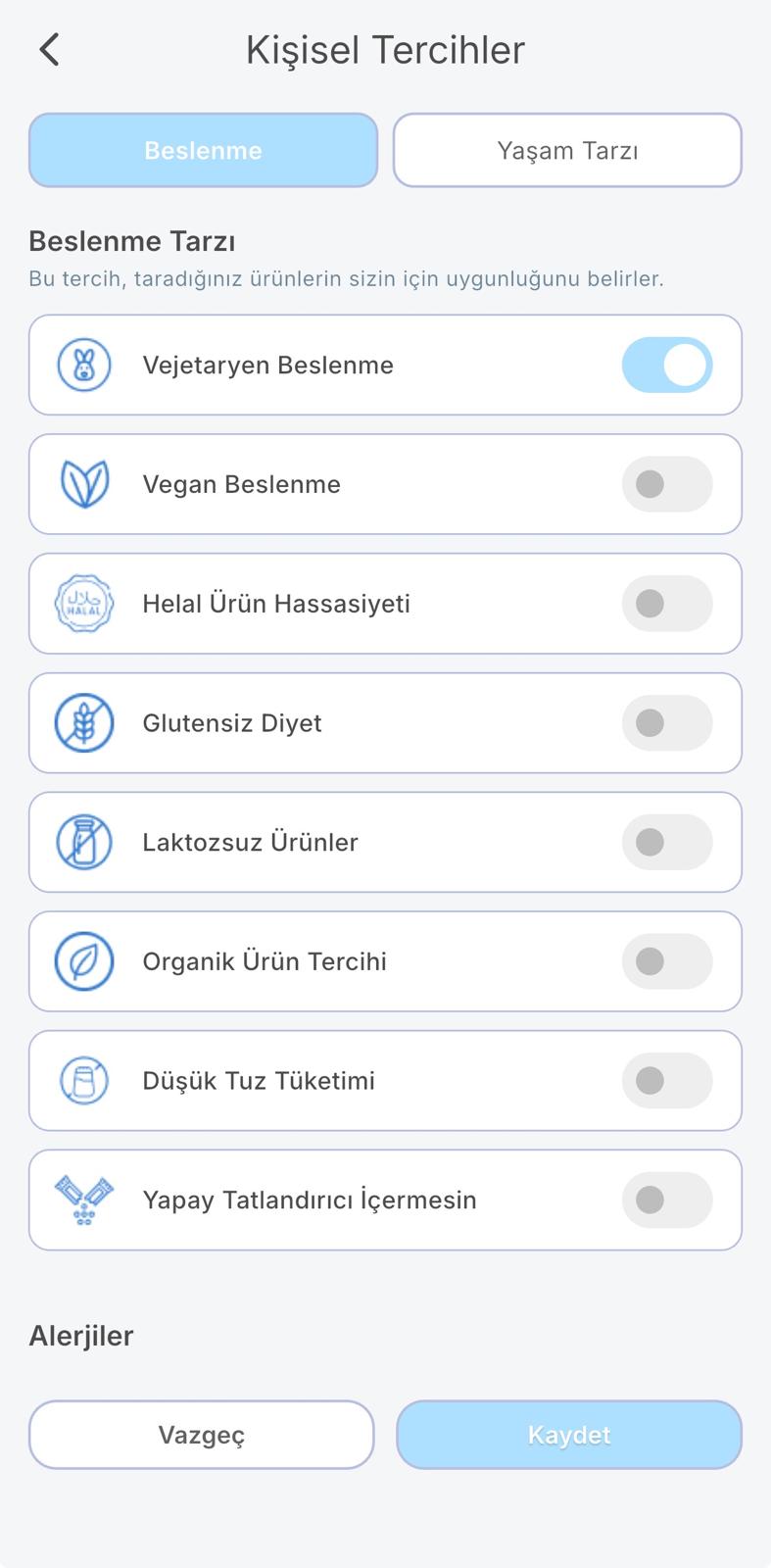Click the Yapay Tatlandırıcı İçermesin sweetener icon
The image size is (771, 1568).
pos(84,1200)
